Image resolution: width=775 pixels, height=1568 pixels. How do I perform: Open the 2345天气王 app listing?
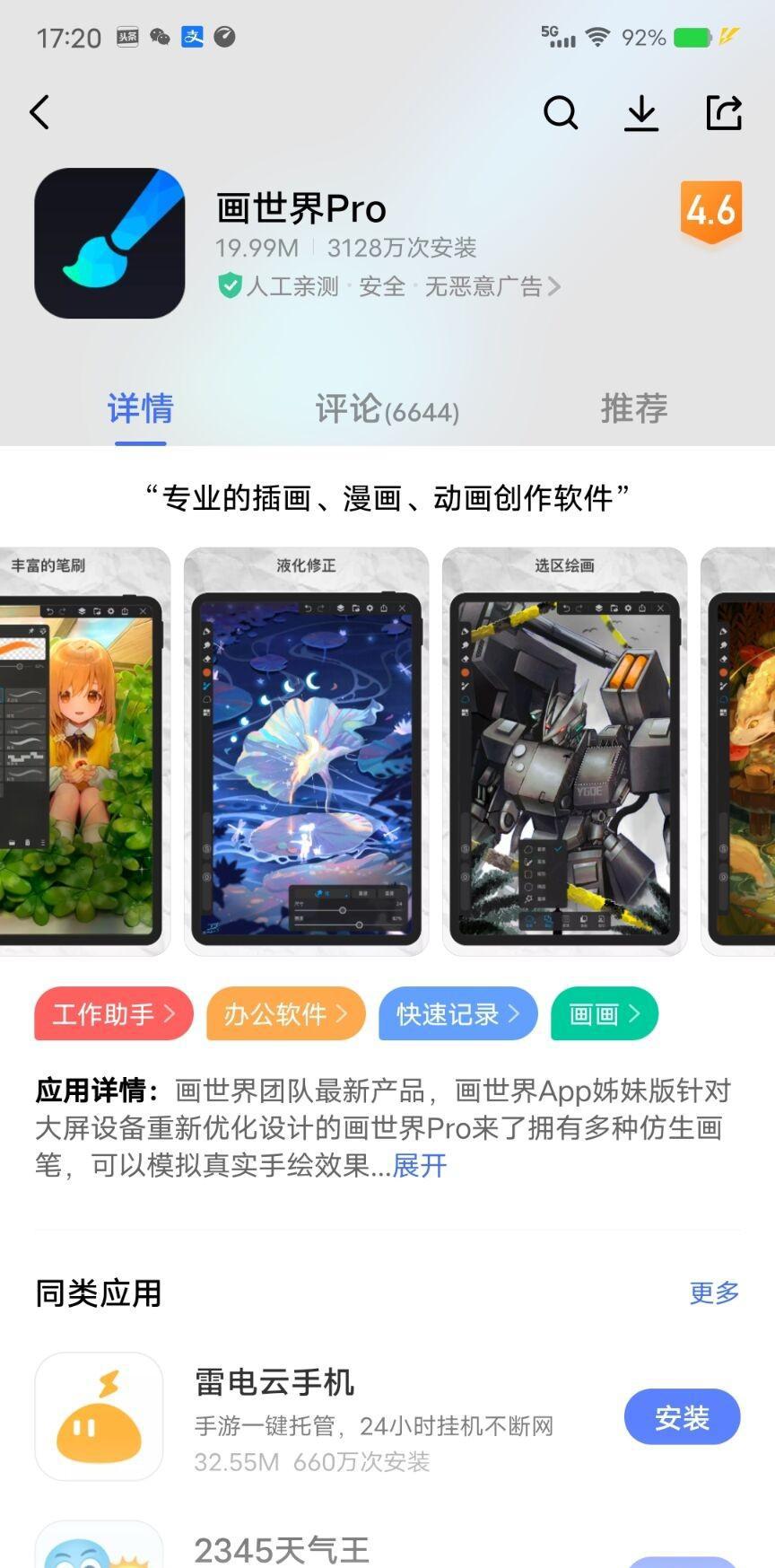[x=282, y=1549]
